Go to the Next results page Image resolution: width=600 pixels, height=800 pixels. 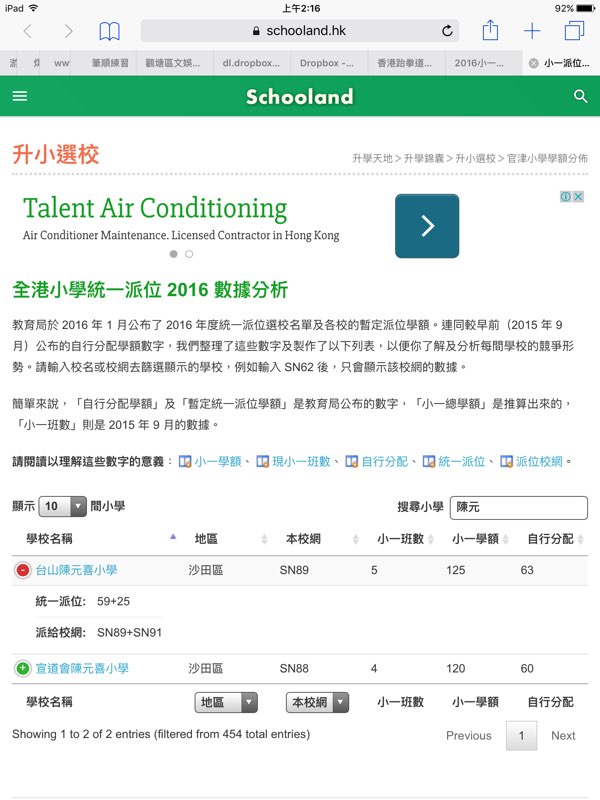pyautogui.click(x=563, y=735)
